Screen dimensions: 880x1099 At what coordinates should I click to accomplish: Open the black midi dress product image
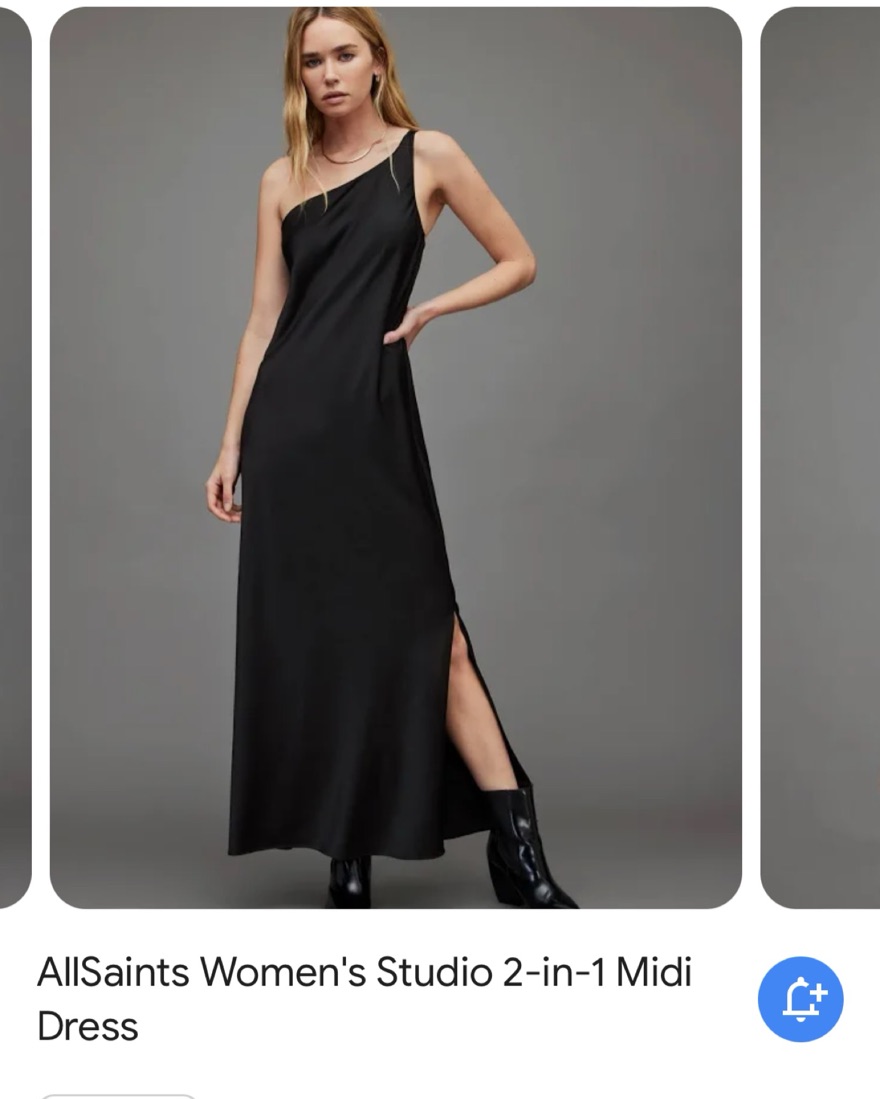[396, 458]
